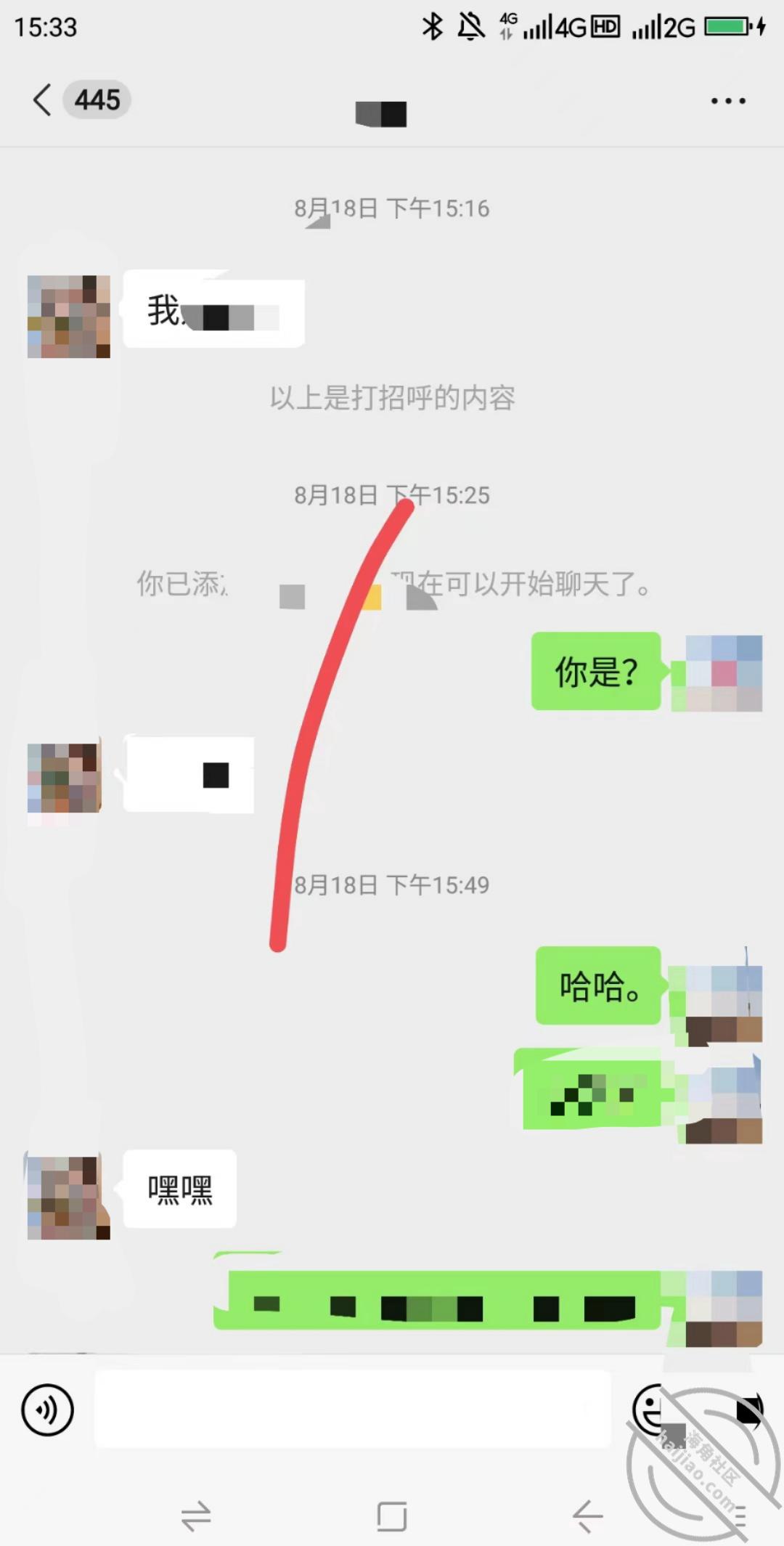
Task: Switch to voice message input
Action: 48,1410
